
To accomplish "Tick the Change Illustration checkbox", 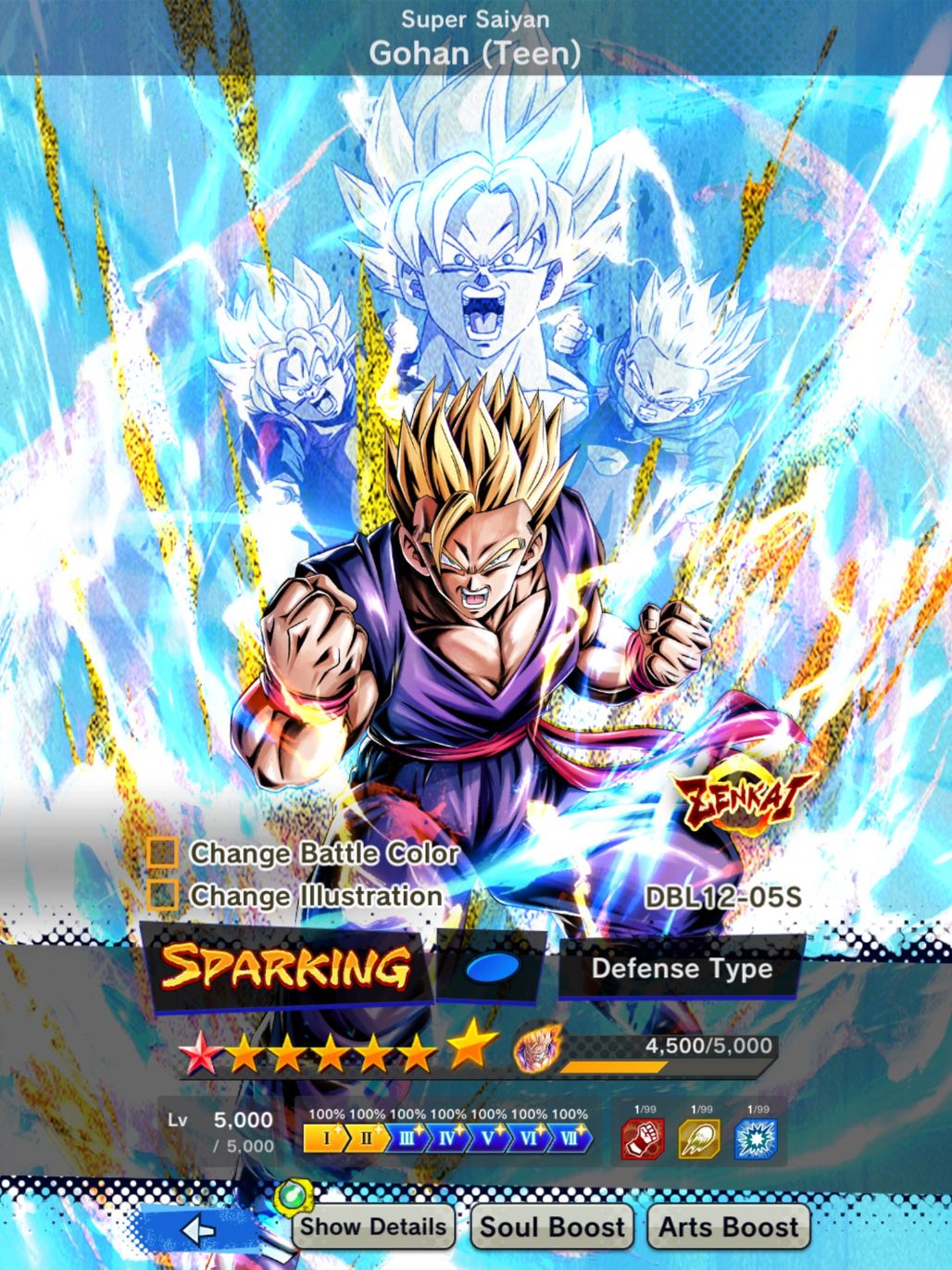I will 163,896.
